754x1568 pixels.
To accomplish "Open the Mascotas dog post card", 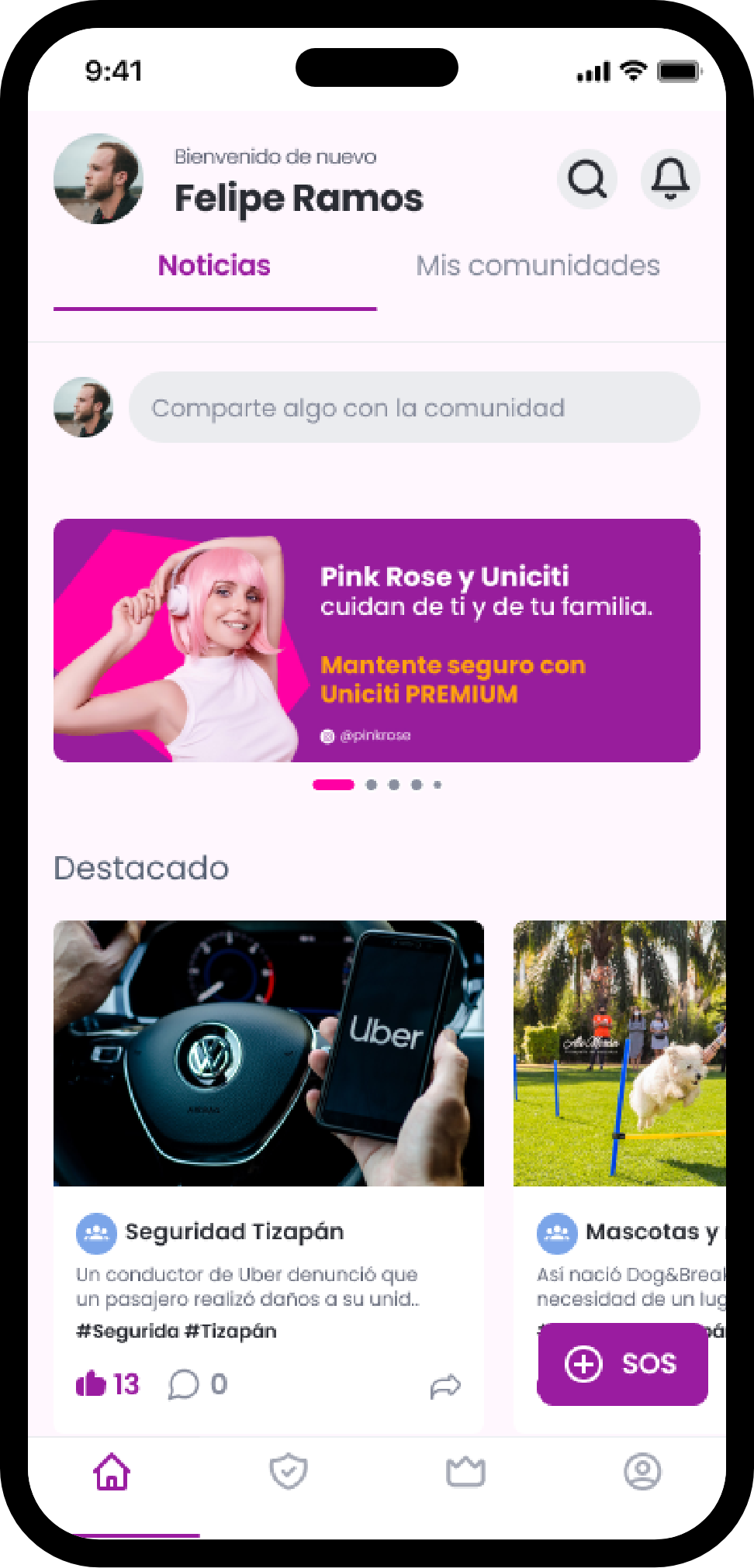I will (x=619, y=1053).
